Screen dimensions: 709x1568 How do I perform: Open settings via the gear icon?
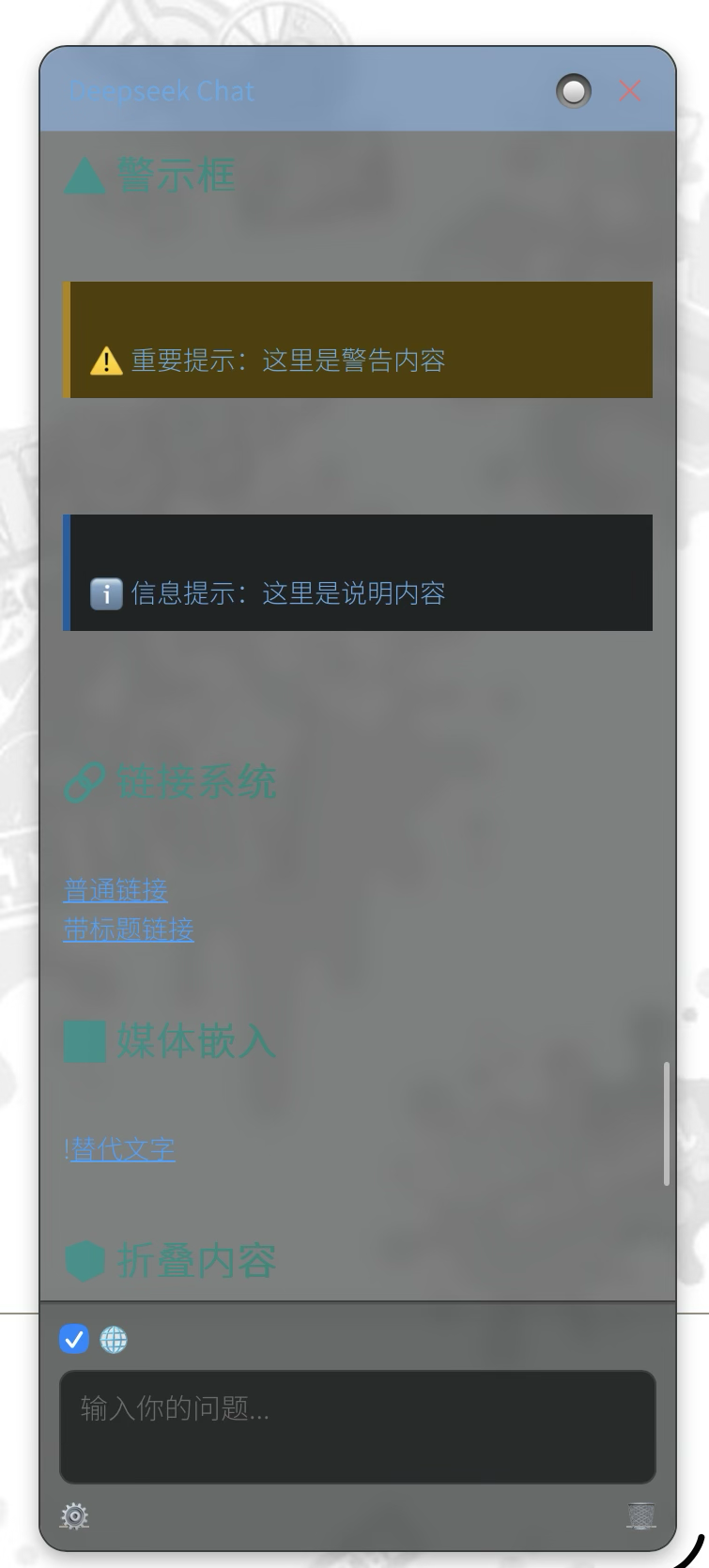click(74, 1515)
